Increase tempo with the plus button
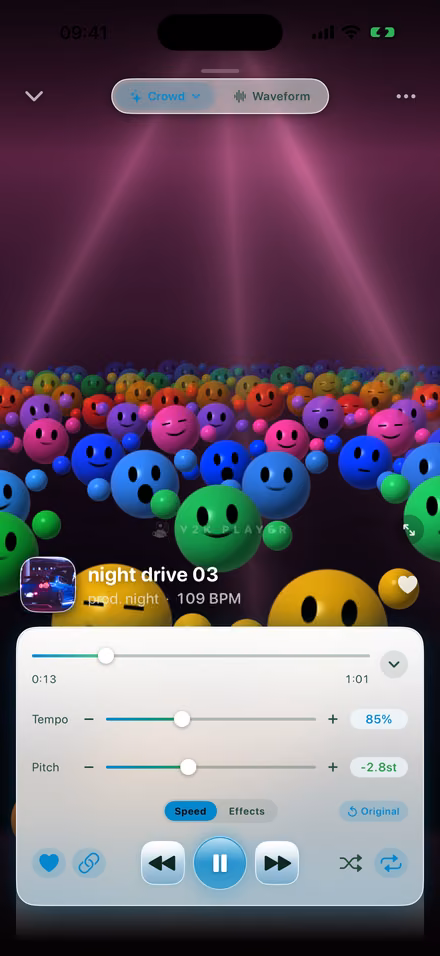This screenshot has height=956, width=440. (333, 719)
